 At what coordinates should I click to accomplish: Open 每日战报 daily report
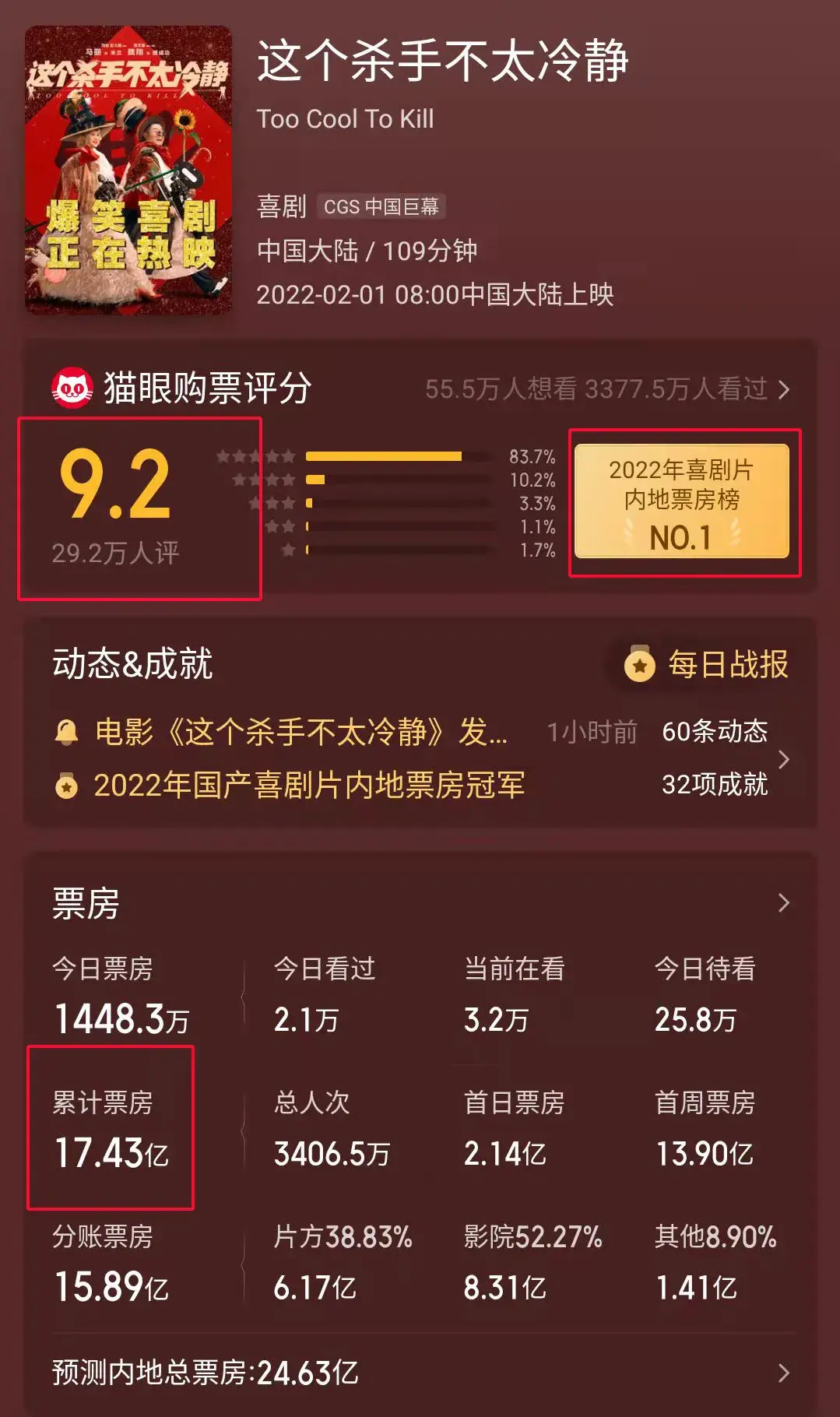707,665
